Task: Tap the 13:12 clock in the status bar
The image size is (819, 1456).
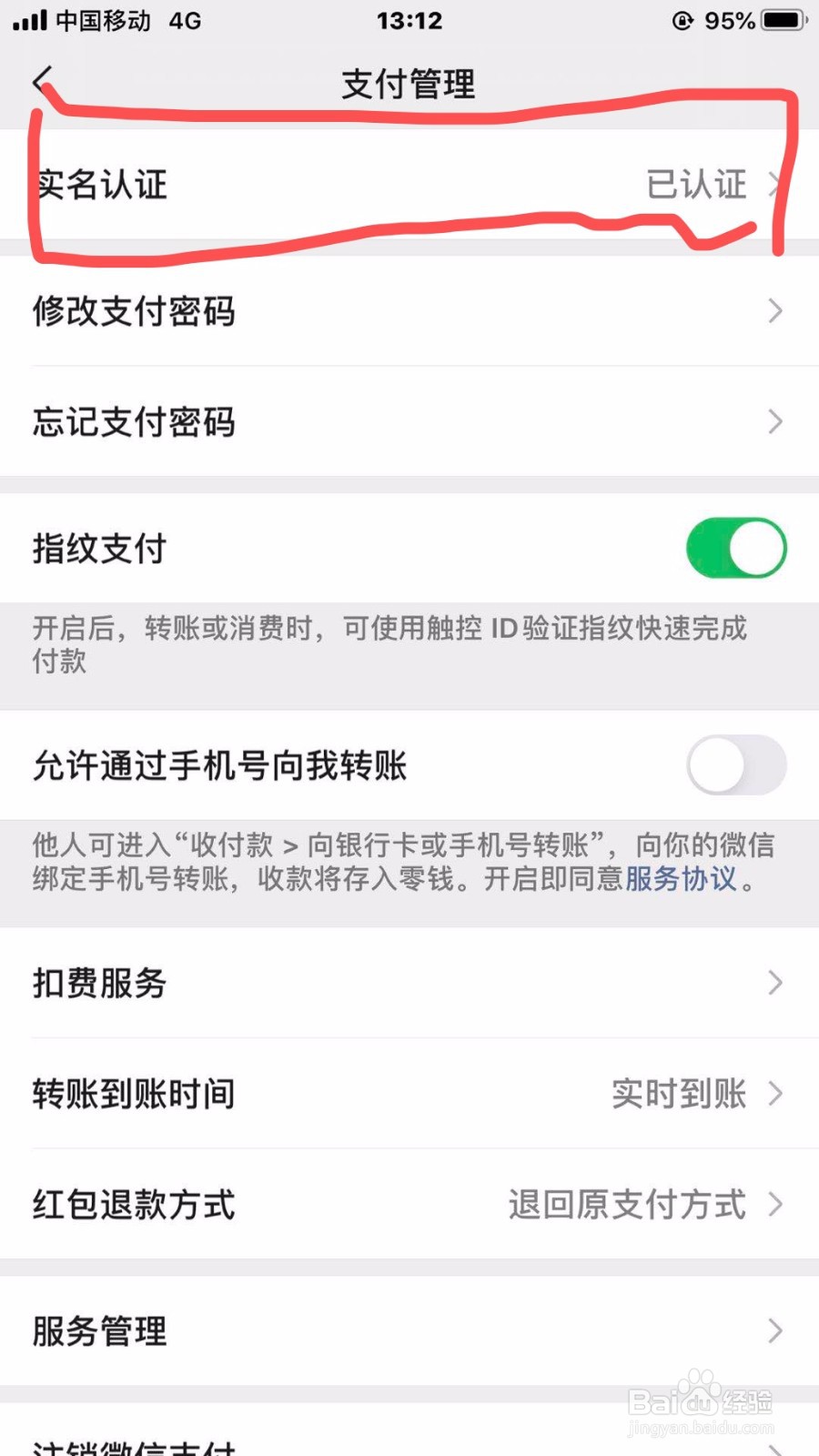Action: click(x=409, y=20)
